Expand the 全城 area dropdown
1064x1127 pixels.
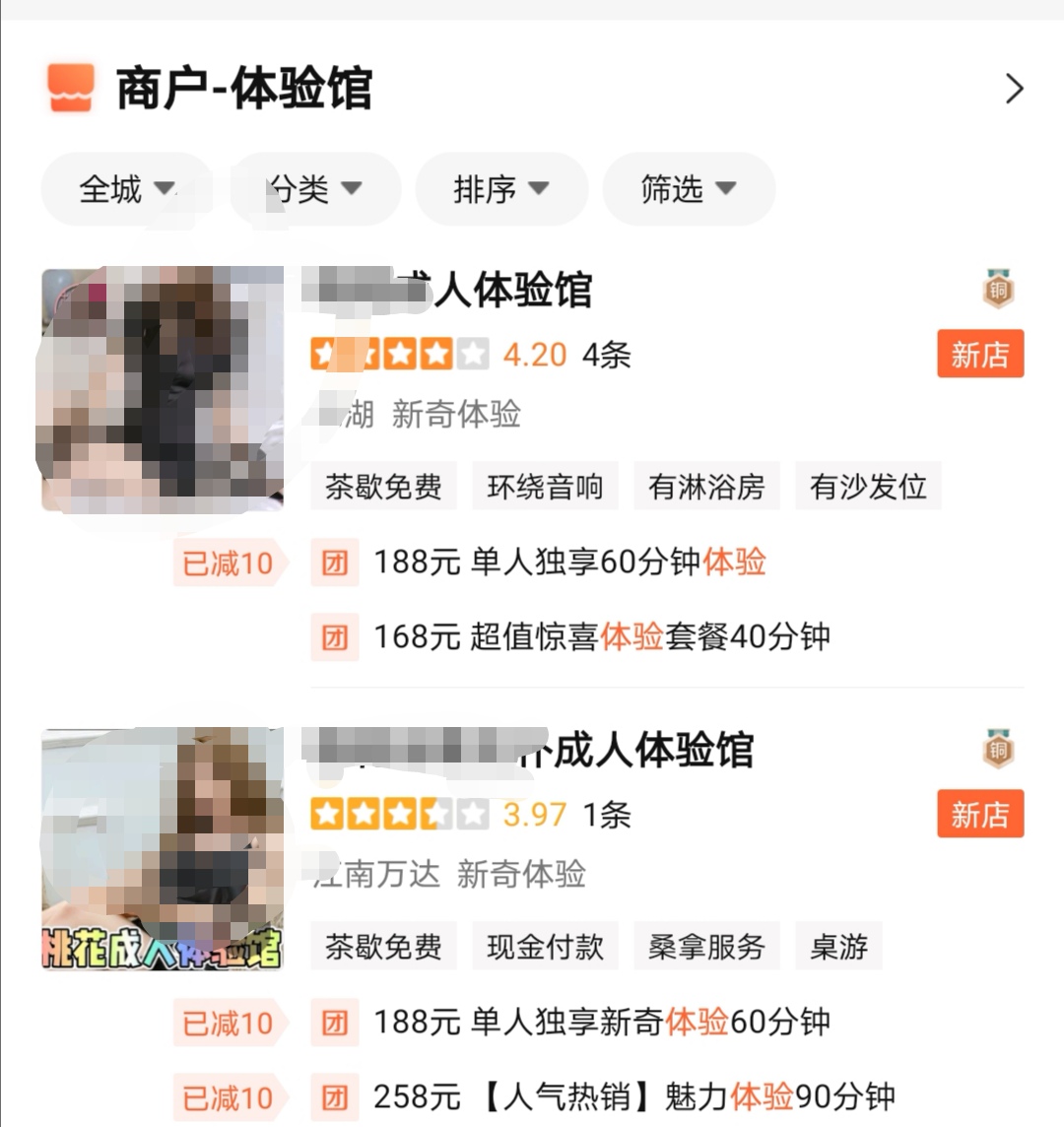[x=126, y=188]
